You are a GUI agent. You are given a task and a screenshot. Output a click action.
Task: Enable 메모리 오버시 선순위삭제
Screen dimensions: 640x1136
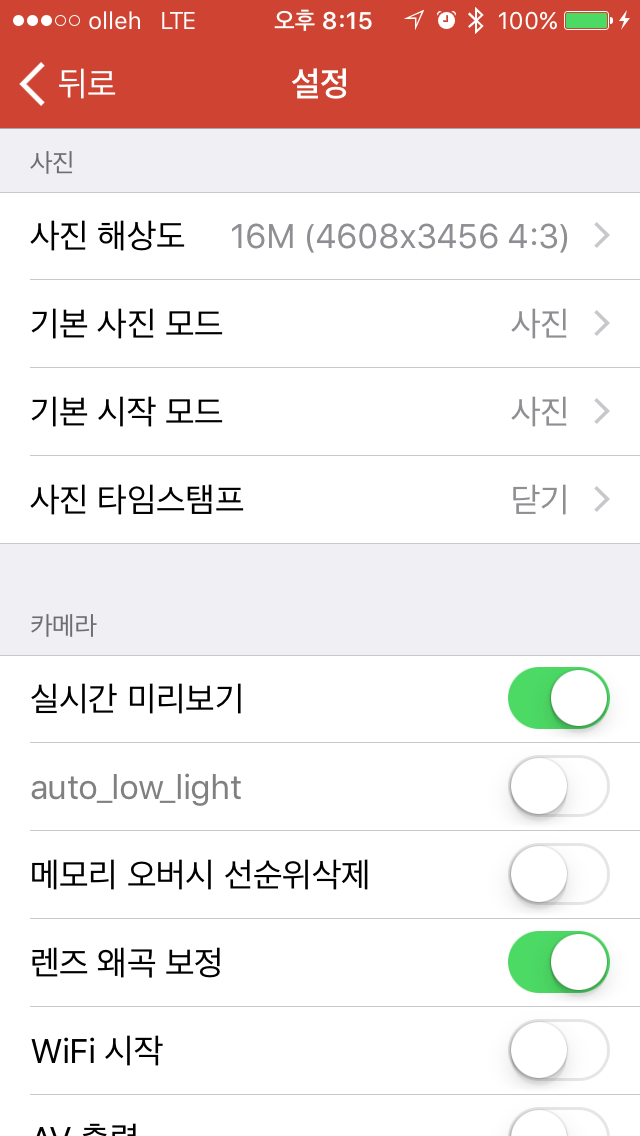point(558,874)
